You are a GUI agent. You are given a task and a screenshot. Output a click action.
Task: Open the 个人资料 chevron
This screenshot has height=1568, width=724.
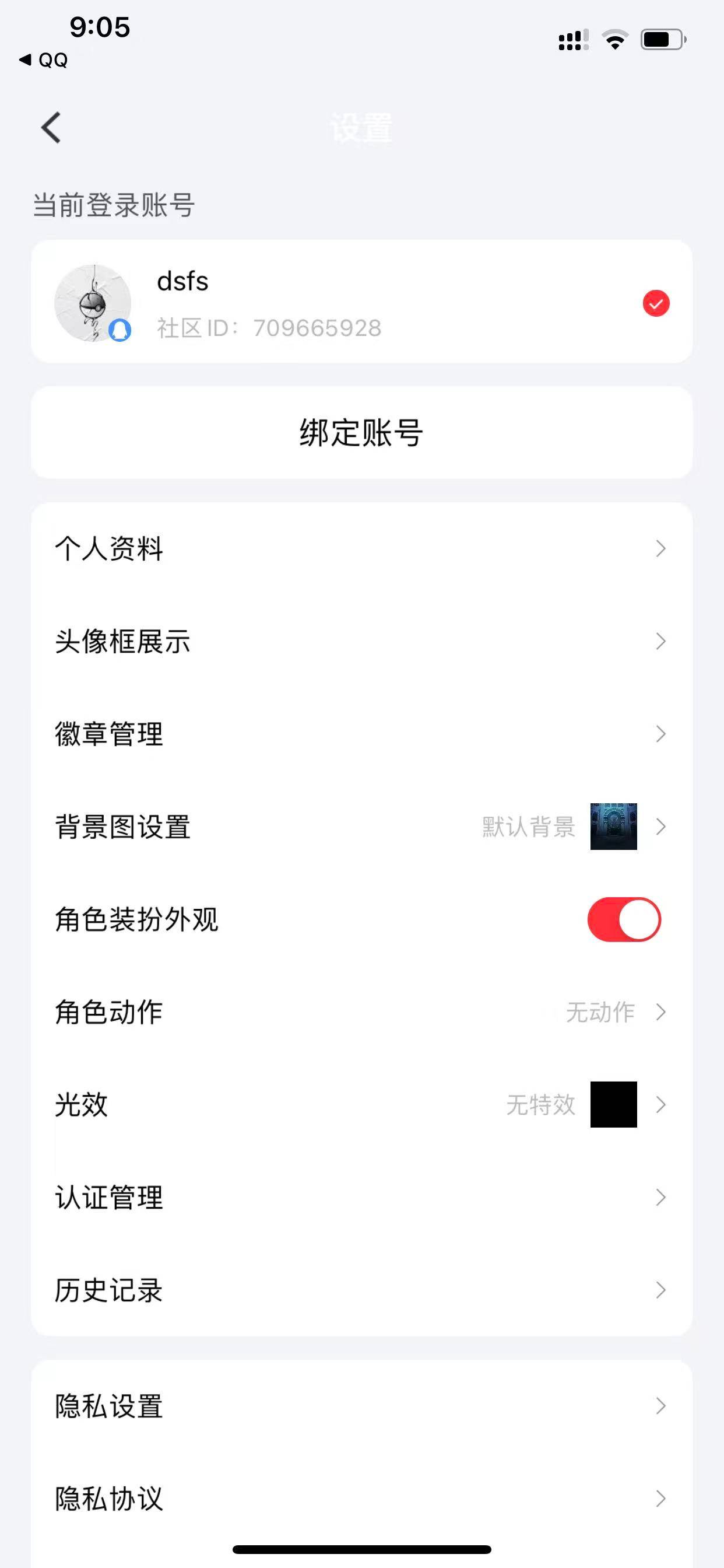[661, 548]
